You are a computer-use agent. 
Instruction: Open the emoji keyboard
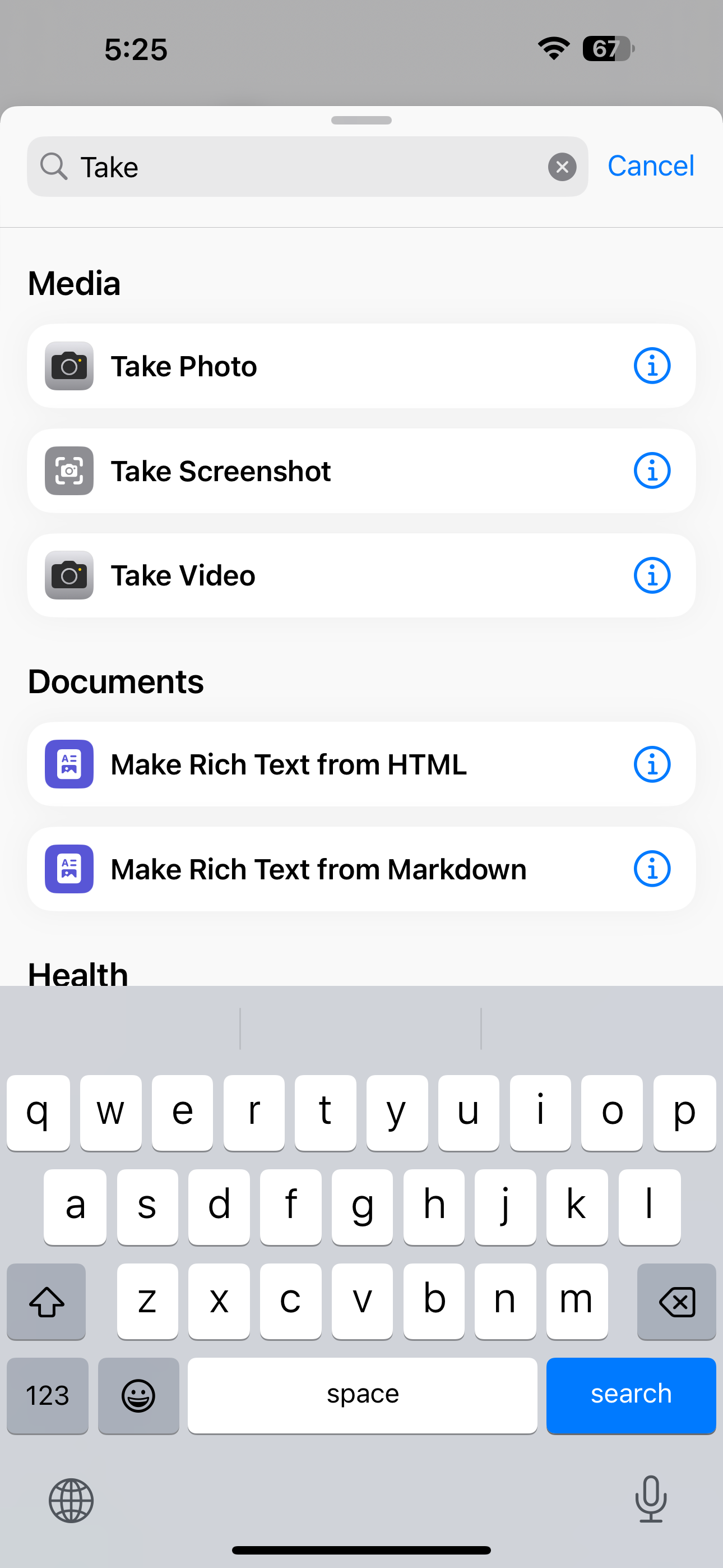click(x=139, y=1395)
